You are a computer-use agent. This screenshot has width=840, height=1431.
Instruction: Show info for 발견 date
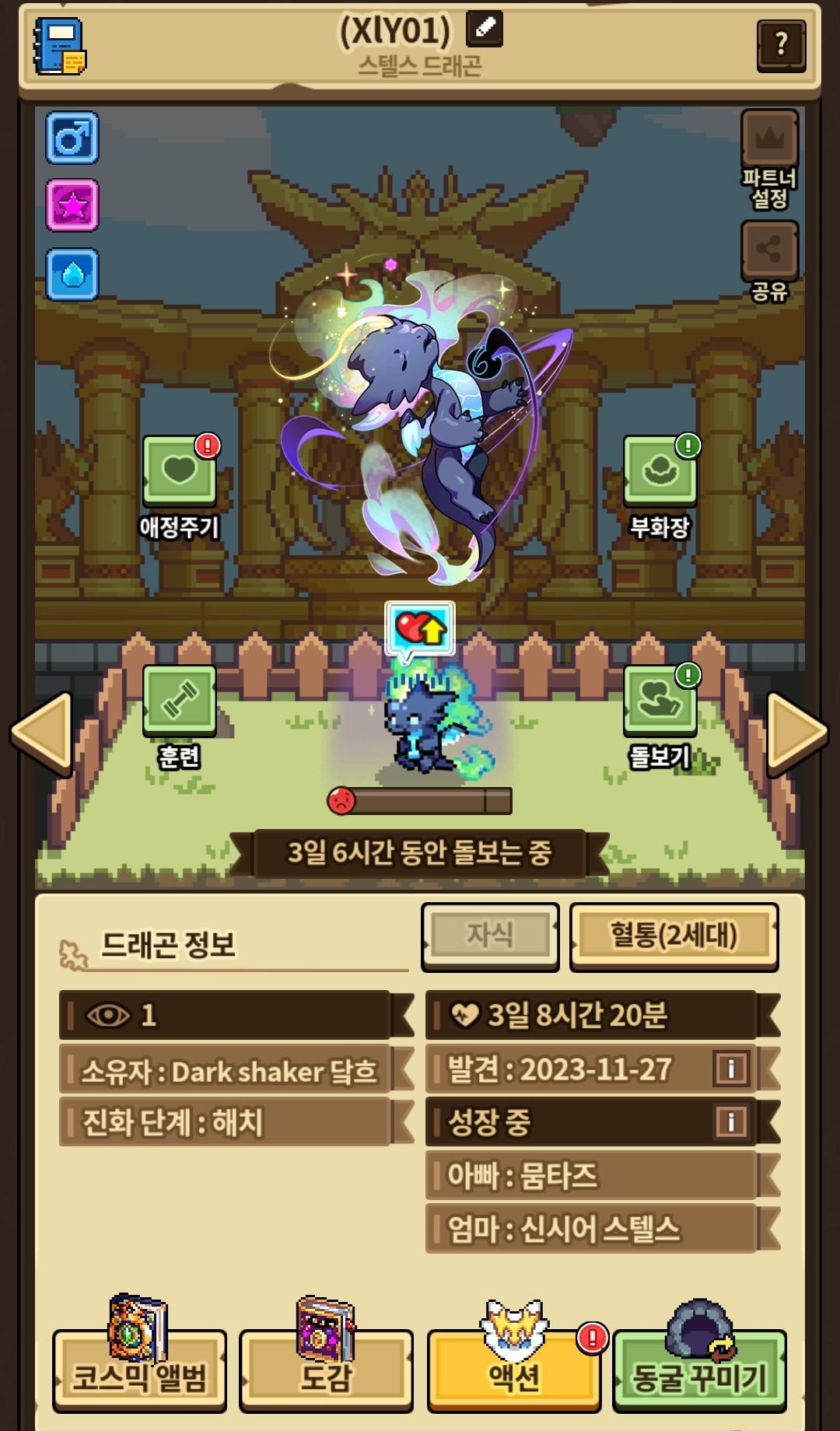(730, 1069)
